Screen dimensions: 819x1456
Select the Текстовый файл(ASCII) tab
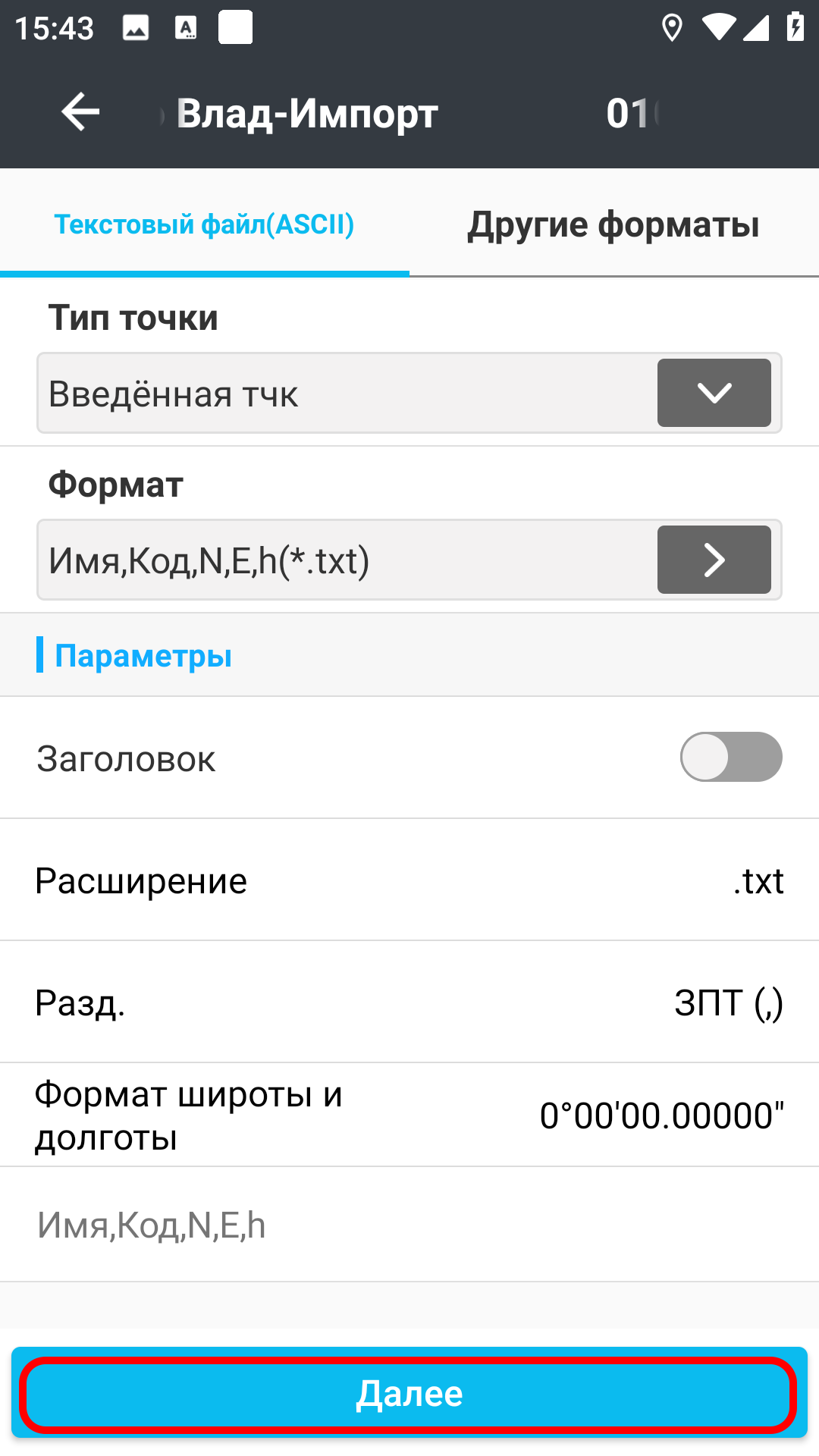pos(204,224)
